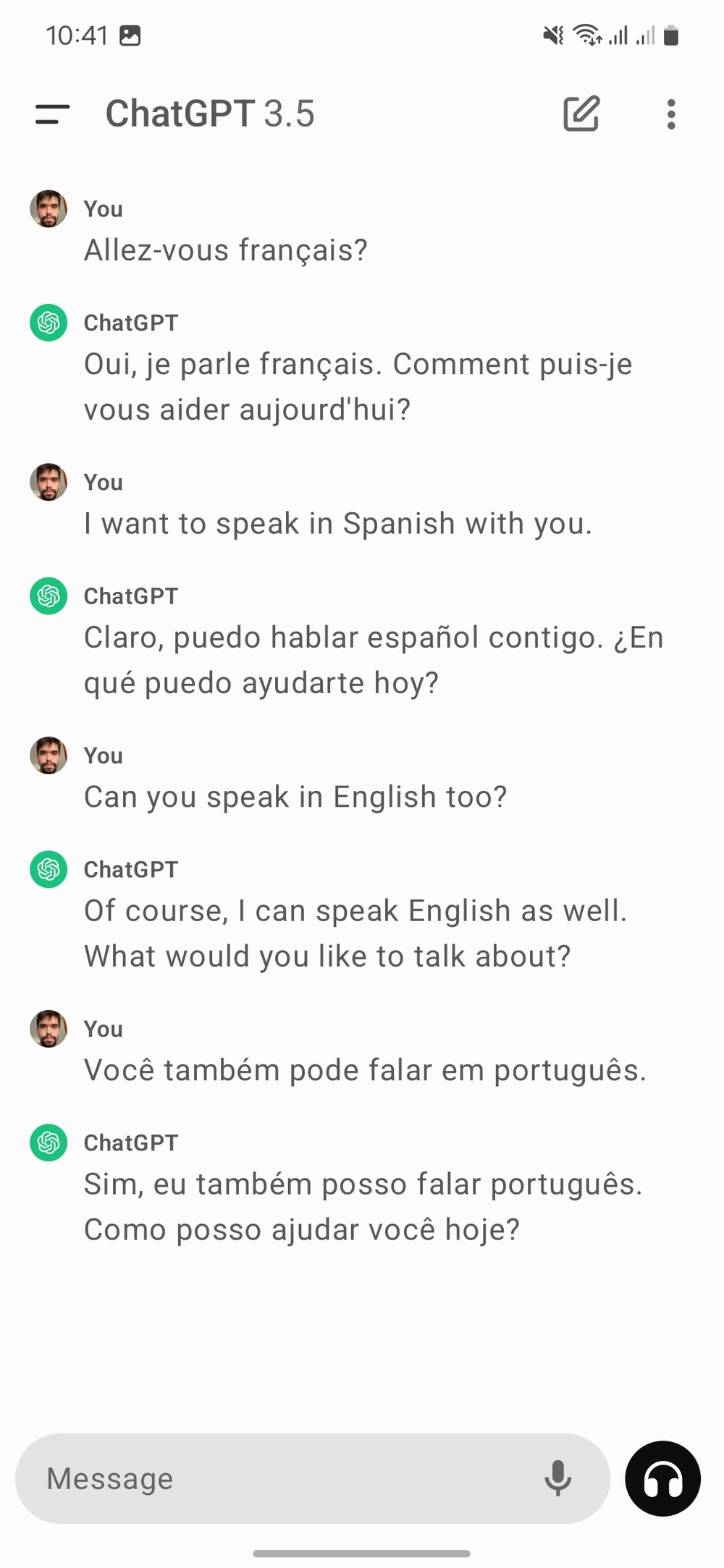Screen dimensions: 724x1568
Task: Open the three-dot overflow menu
Action: point(671,114)
